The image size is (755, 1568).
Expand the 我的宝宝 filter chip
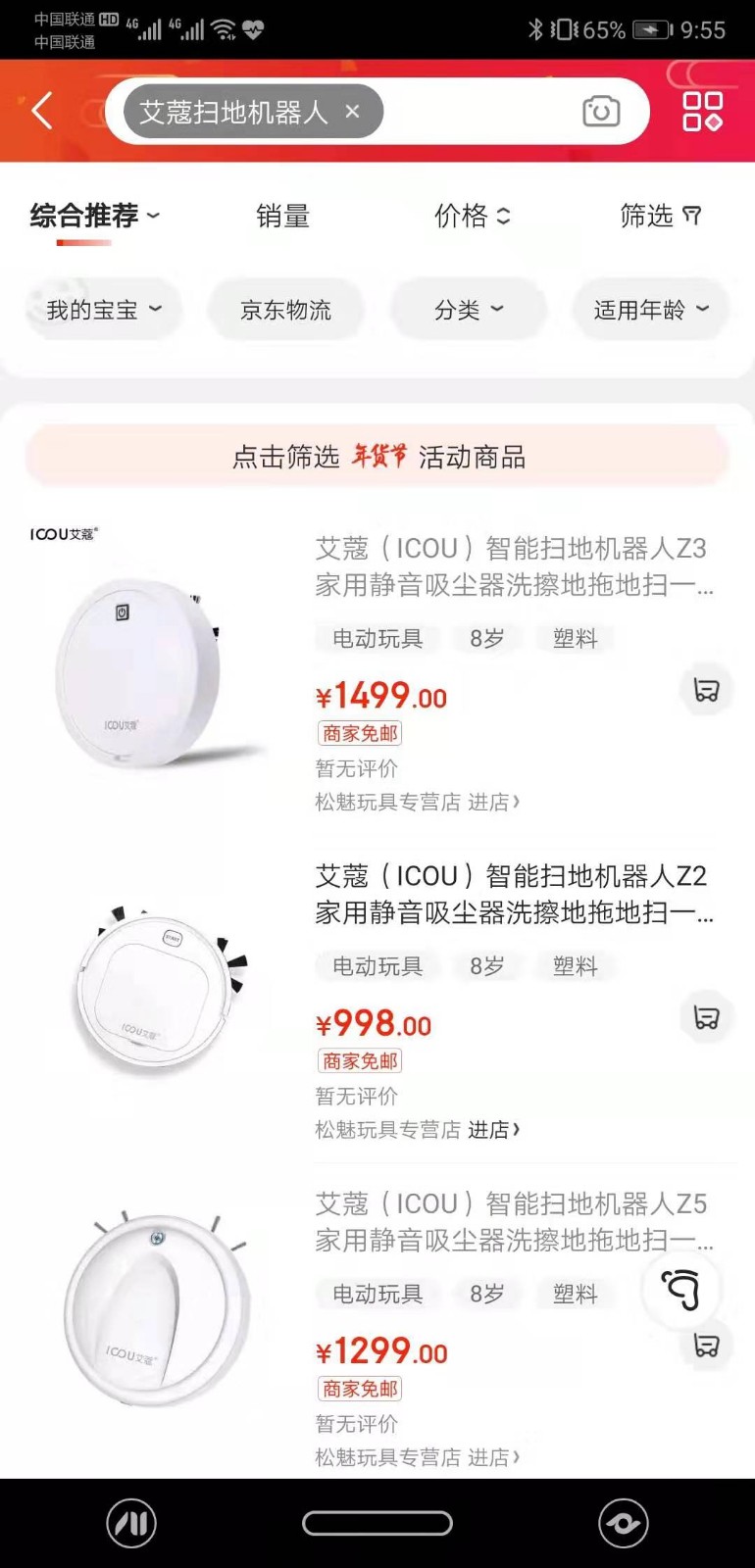(103, 310)
